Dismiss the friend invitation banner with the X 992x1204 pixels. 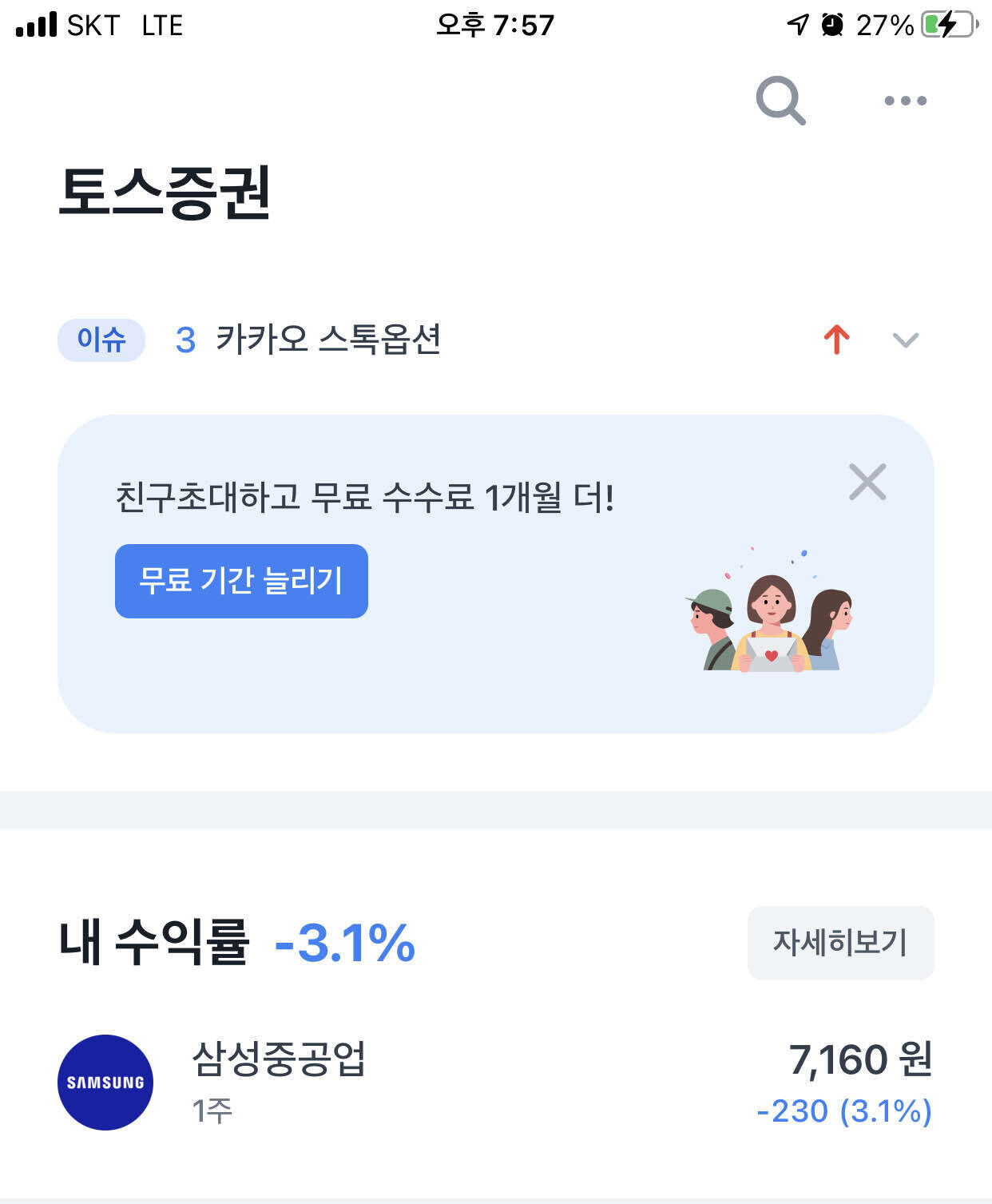[x=867, y=481]
